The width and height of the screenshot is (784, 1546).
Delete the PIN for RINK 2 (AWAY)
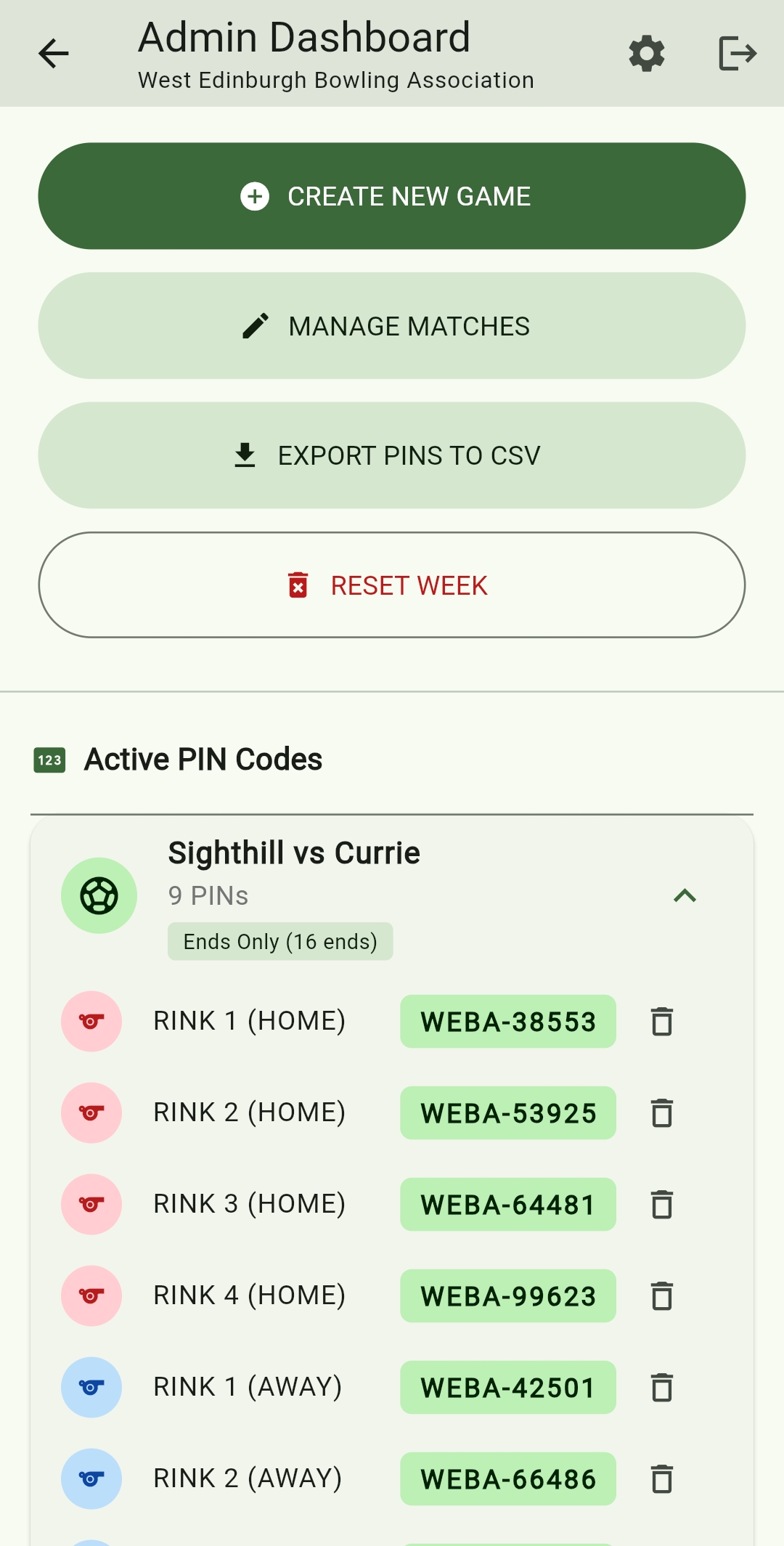pos(661,1478)
